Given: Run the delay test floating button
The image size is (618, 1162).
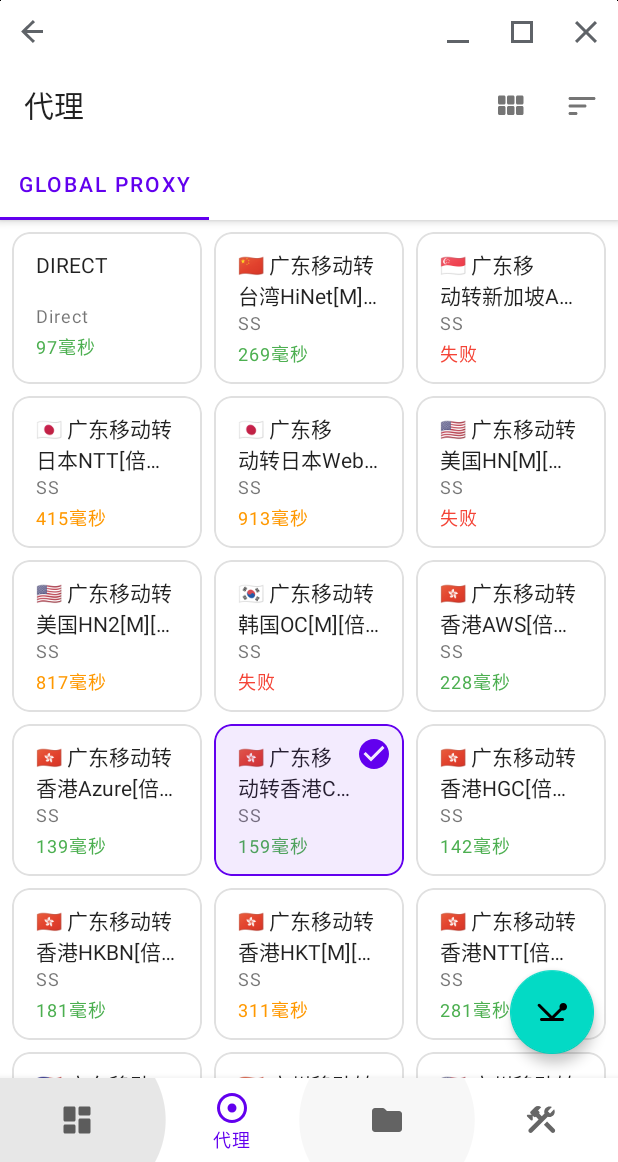Looking at the screenshot, I should pos(552,1012).
